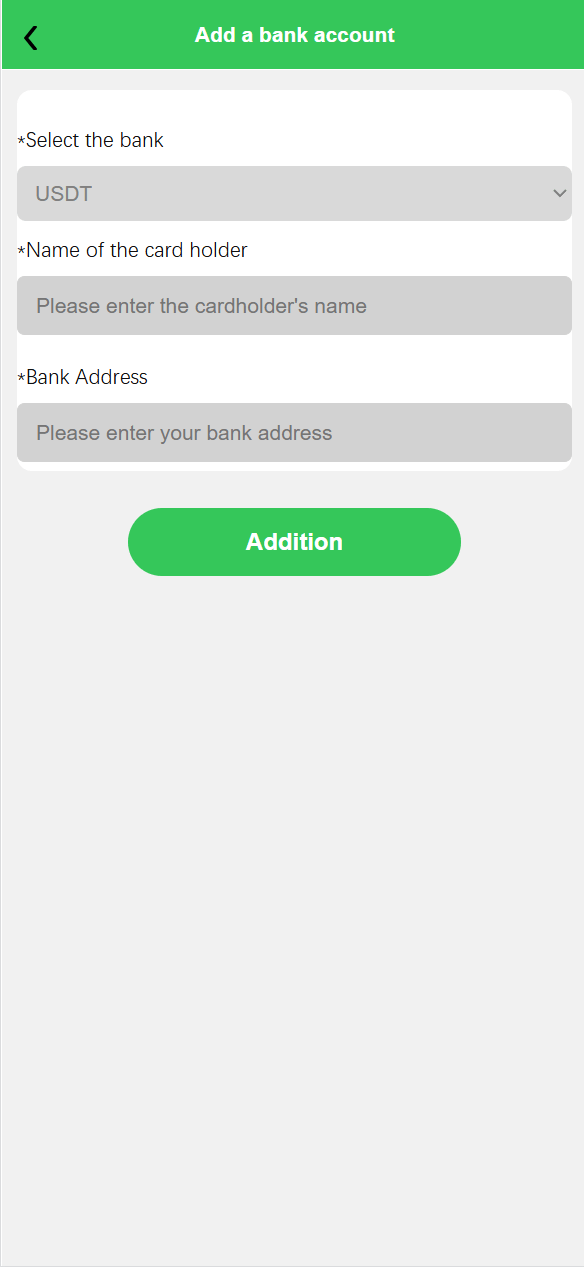Open the USDT bank selection dropdown
584x1267 pixels.
294,193
